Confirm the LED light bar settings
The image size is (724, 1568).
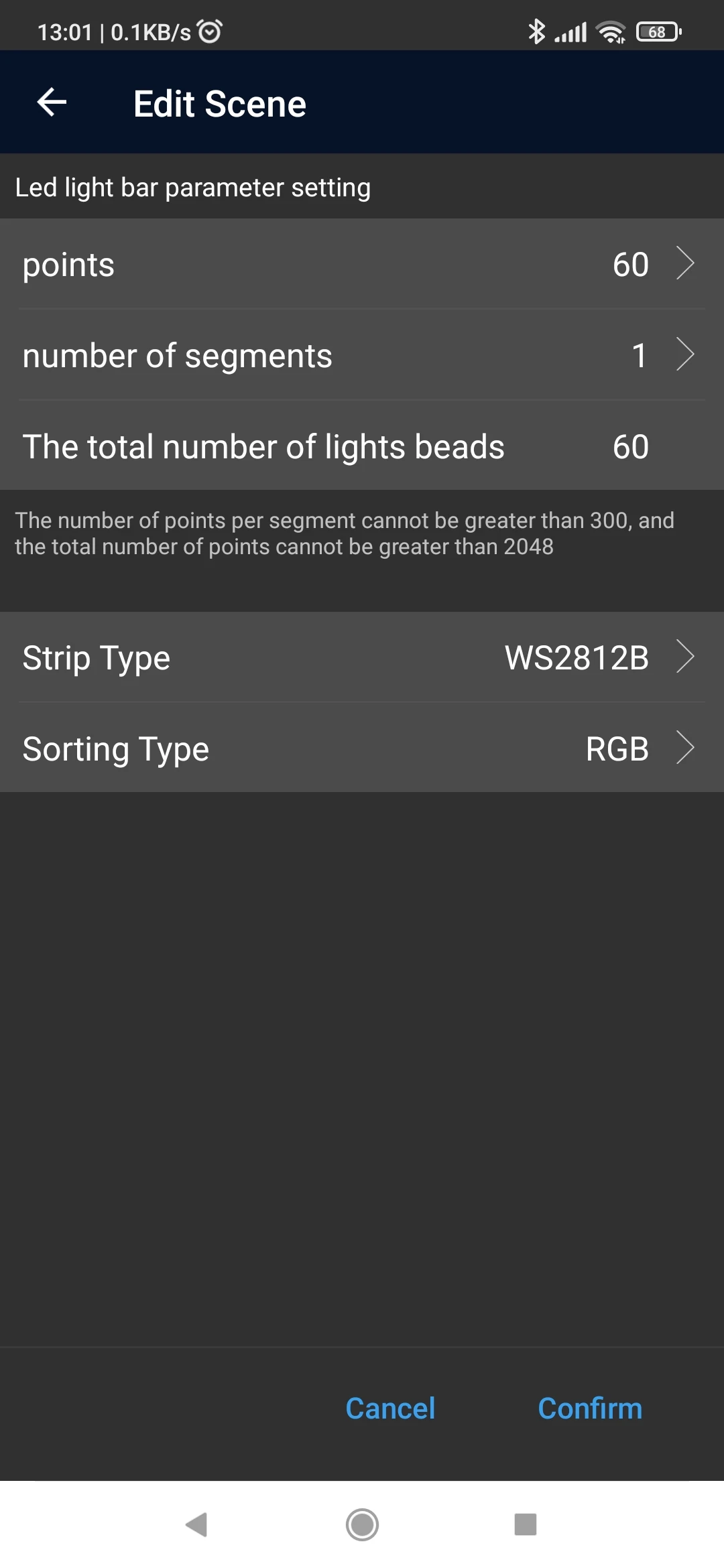pos(590,1409)
